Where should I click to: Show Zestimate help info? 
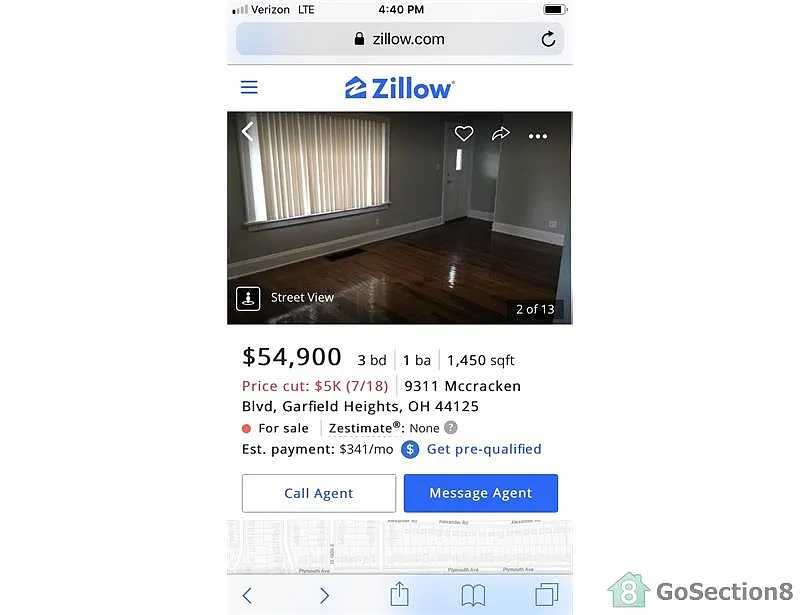[x=451, y=428]
